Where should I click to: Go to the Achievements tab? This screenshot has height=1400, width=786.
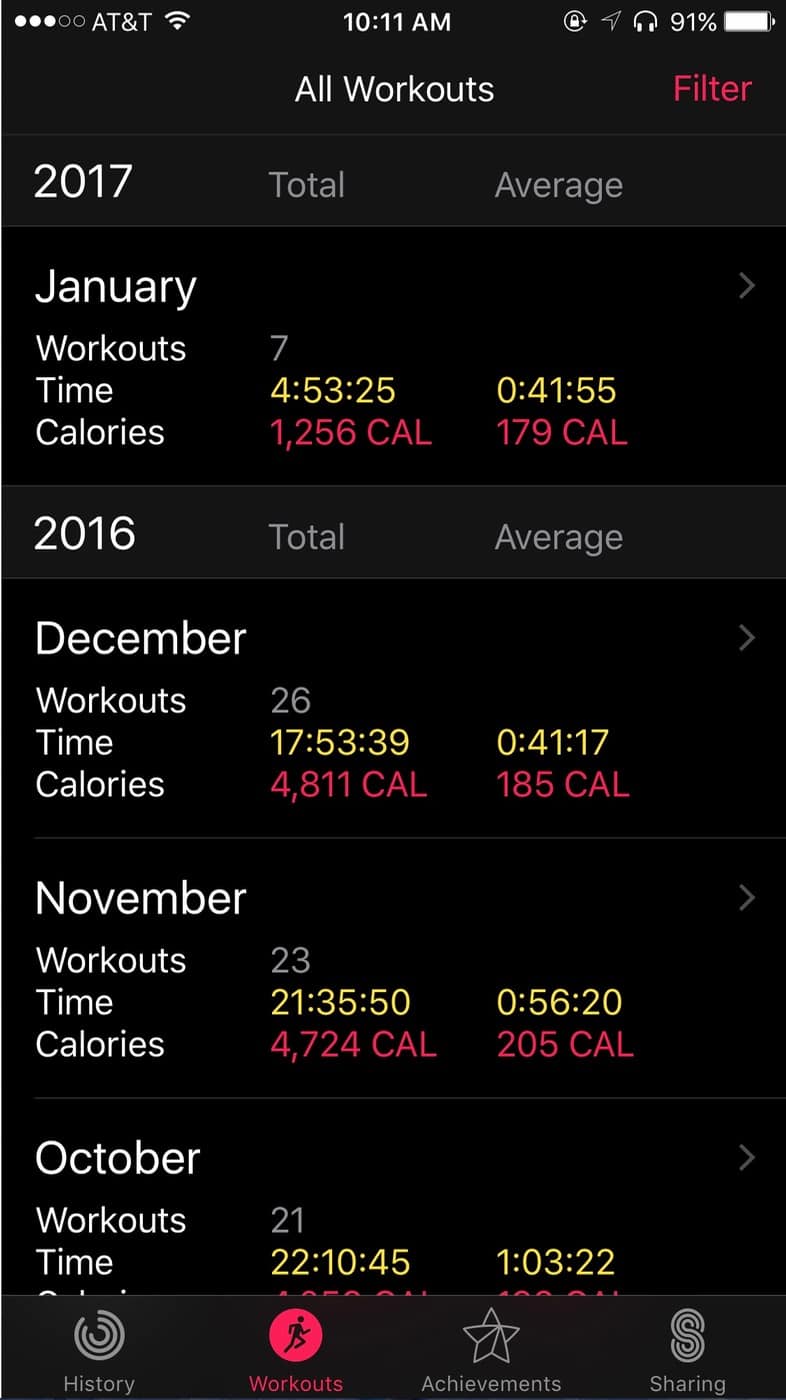(491, 1350)
